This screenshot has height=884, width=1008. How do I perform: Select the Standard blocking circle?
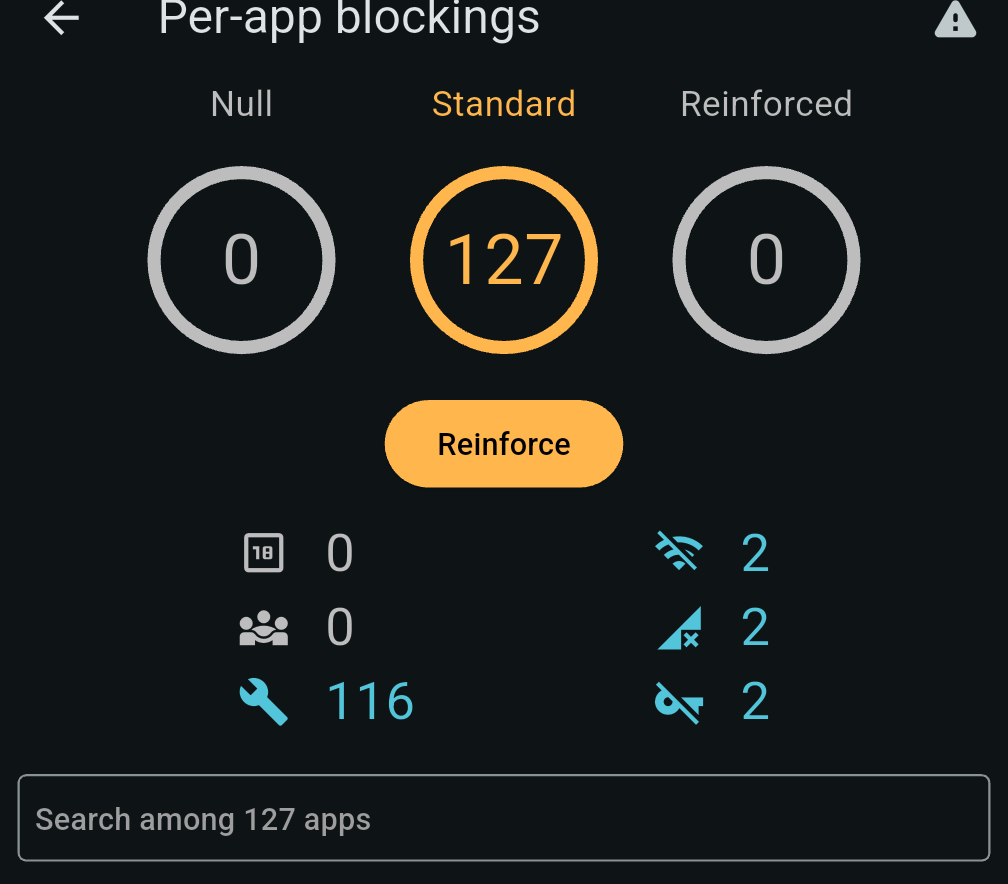click(x=503, y=260)
